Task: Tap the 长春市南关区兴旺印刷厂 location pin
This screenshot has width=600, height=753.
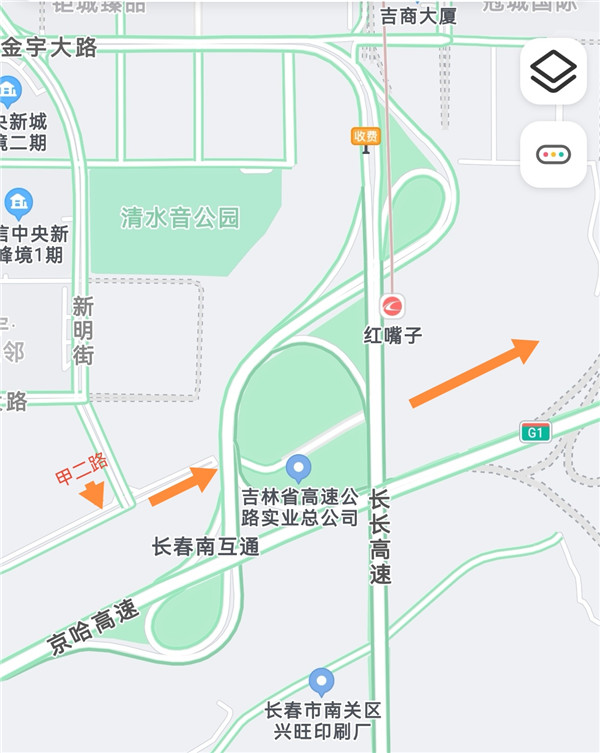Action: (x=321, y=682)
